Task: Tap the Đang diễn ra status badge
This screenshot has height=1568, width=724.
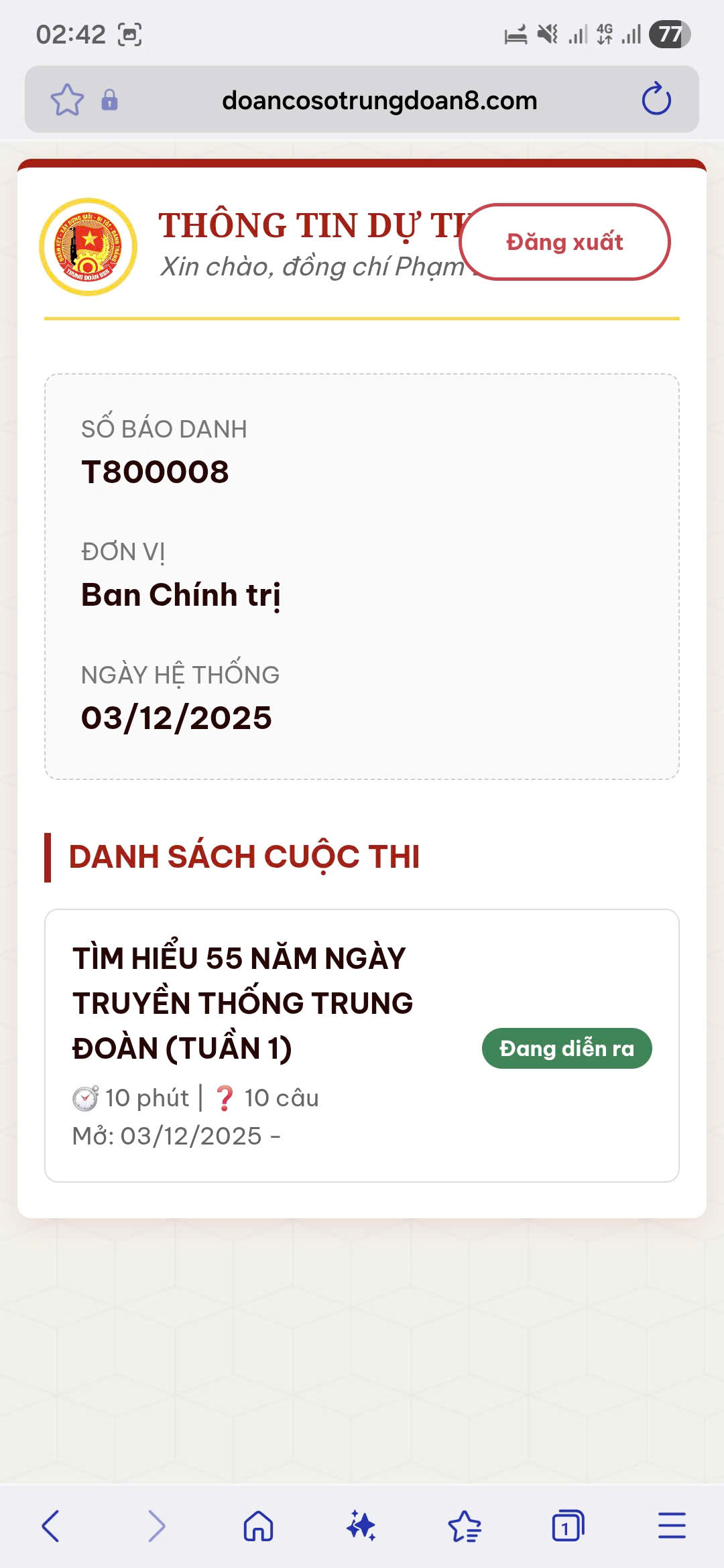Action: pos(566,1048)
